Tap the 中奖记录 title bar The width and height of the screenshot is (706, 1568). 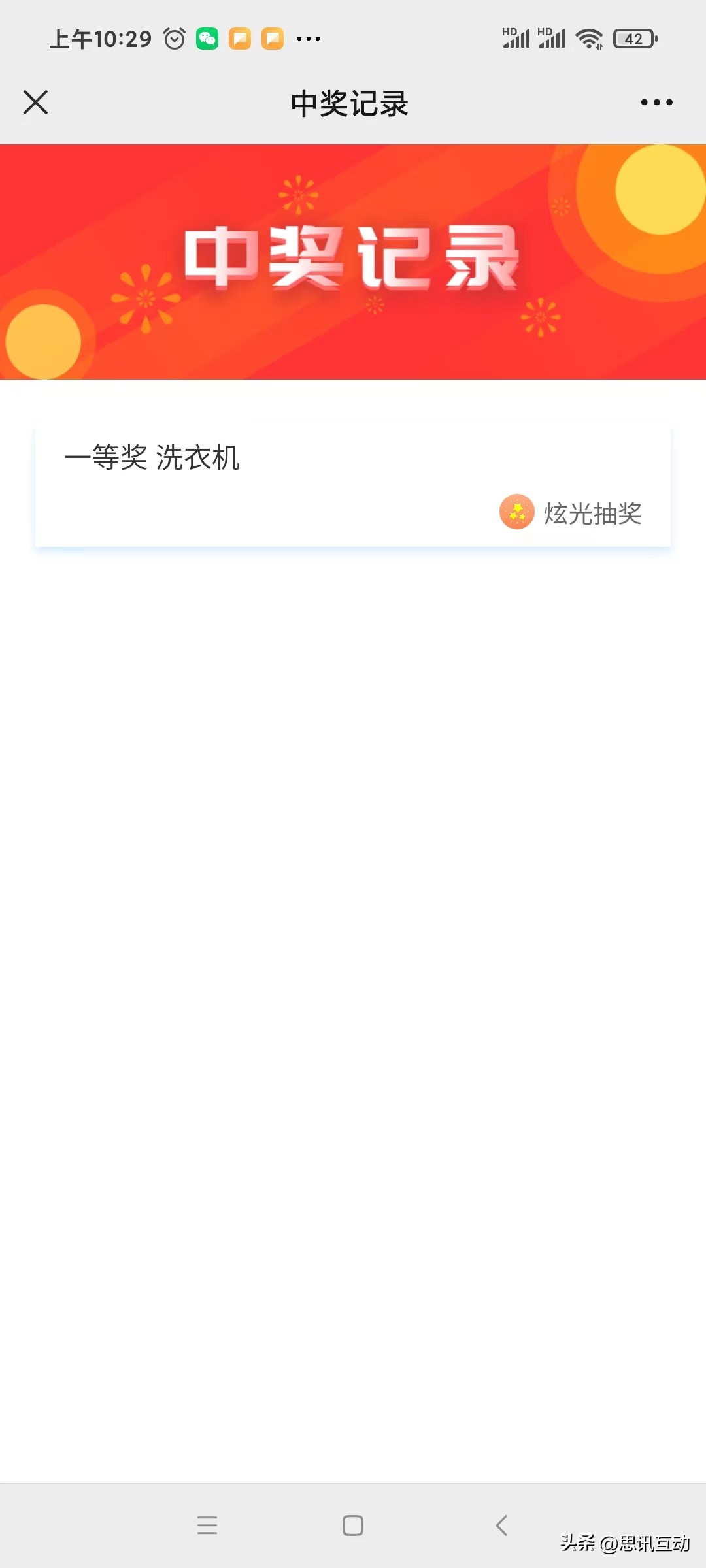tap(351, 103)
